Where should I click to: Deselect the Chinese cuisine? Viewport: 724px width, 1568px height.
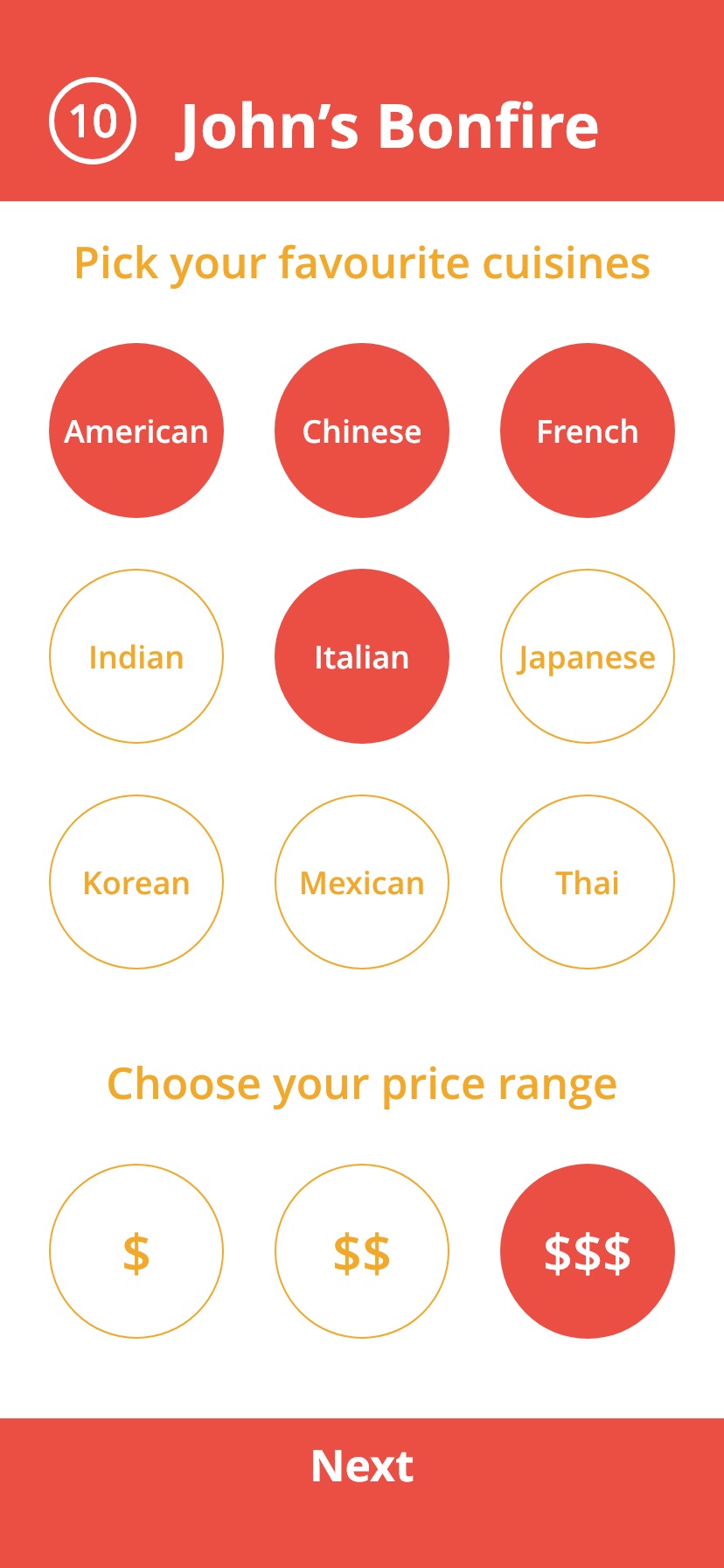click(362, 430)
